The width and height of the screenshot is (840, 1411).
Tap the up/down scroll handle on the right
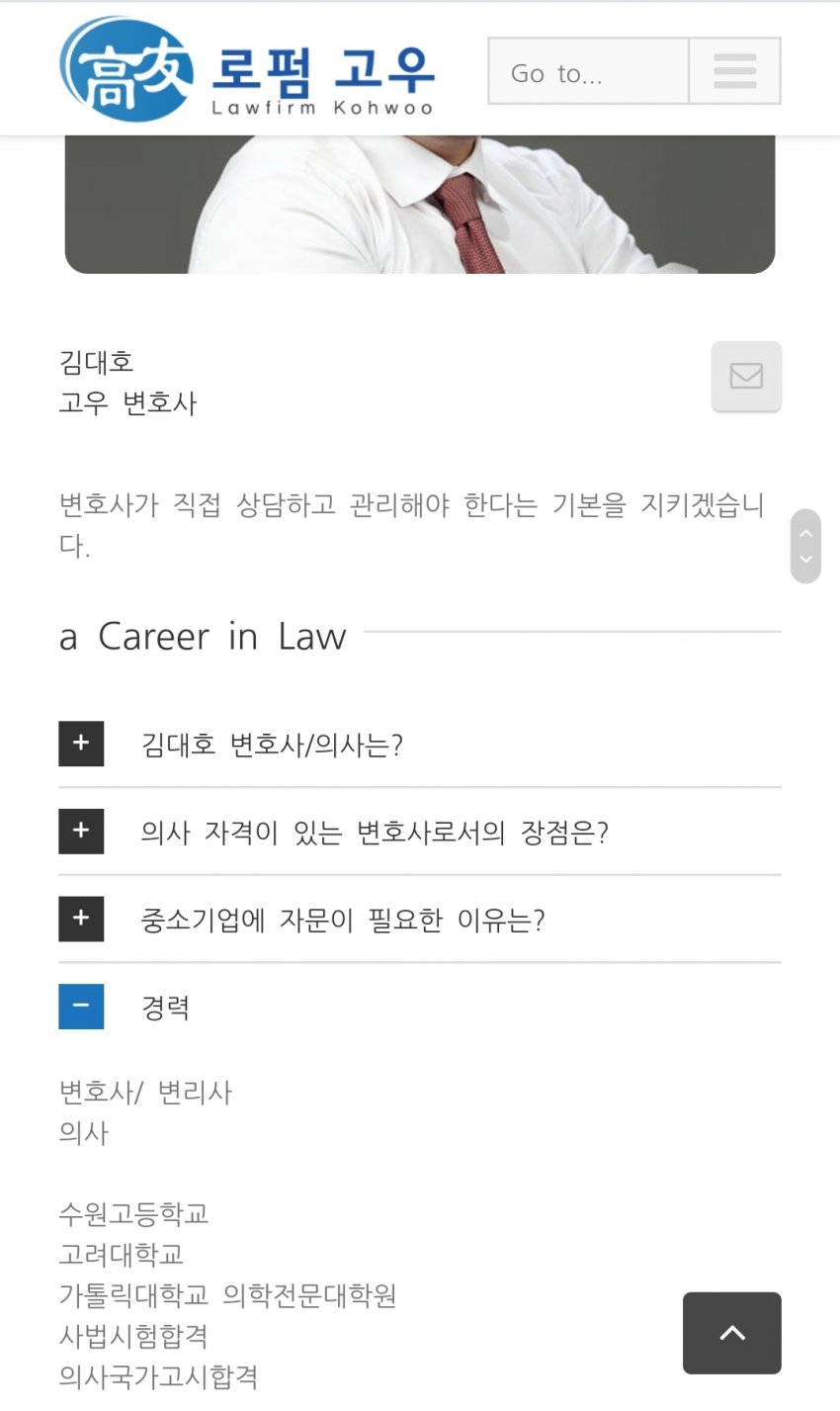click(x=805, y=546)
